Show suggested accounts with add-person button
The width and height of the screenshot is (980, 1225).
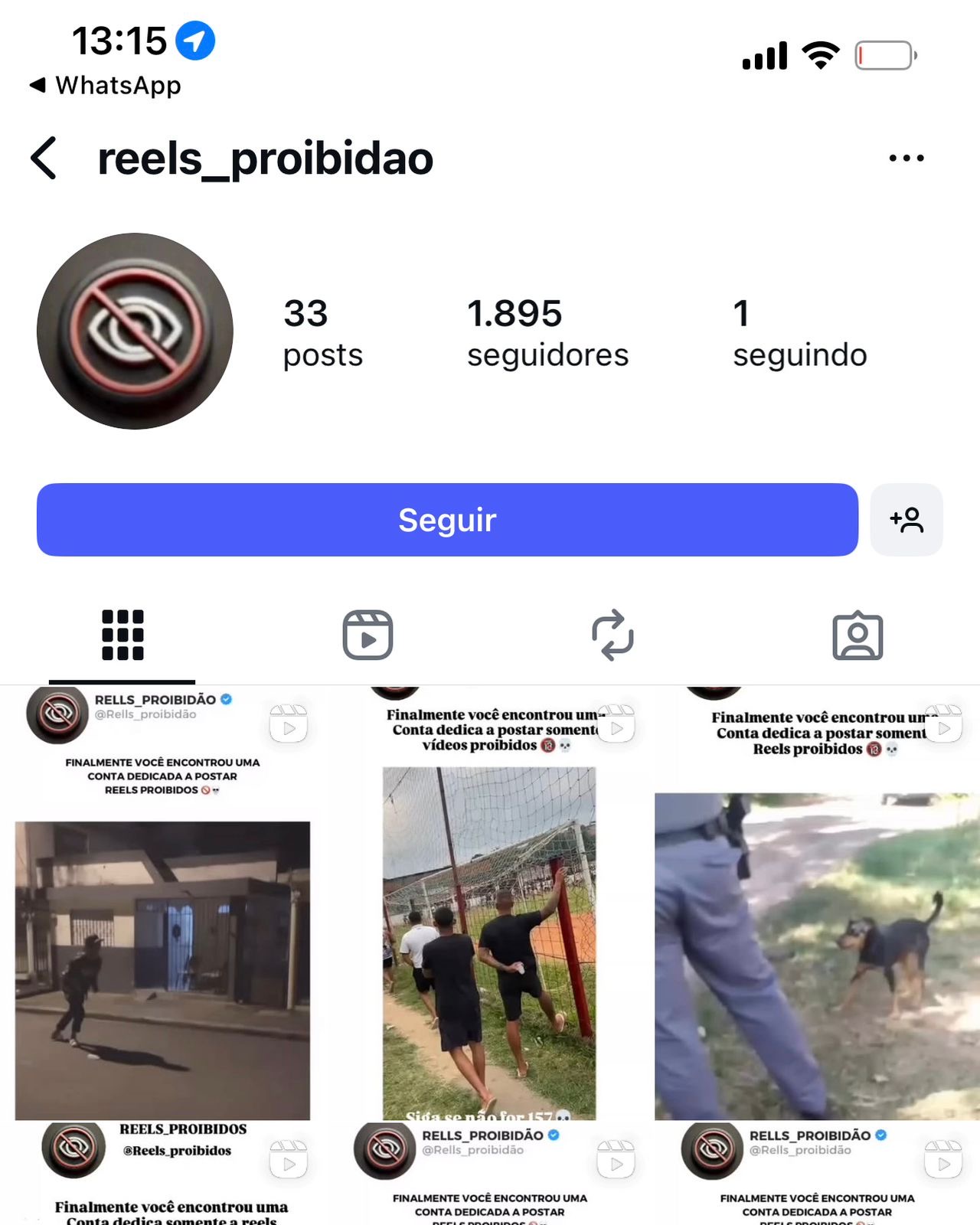906,520
